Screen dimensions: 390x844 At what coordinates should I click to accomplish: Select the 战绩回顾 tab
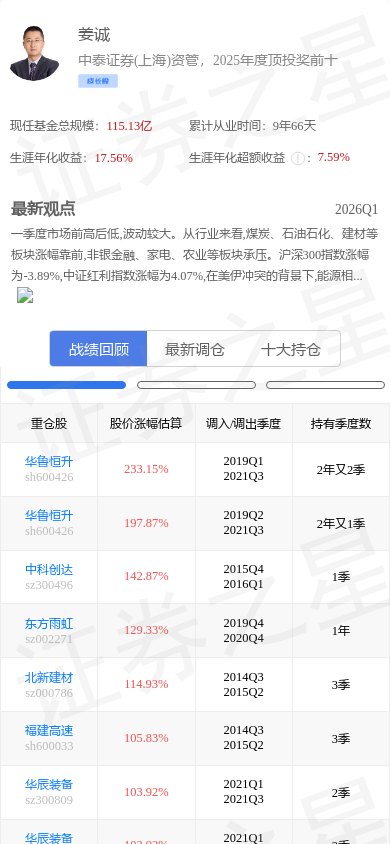98,349
